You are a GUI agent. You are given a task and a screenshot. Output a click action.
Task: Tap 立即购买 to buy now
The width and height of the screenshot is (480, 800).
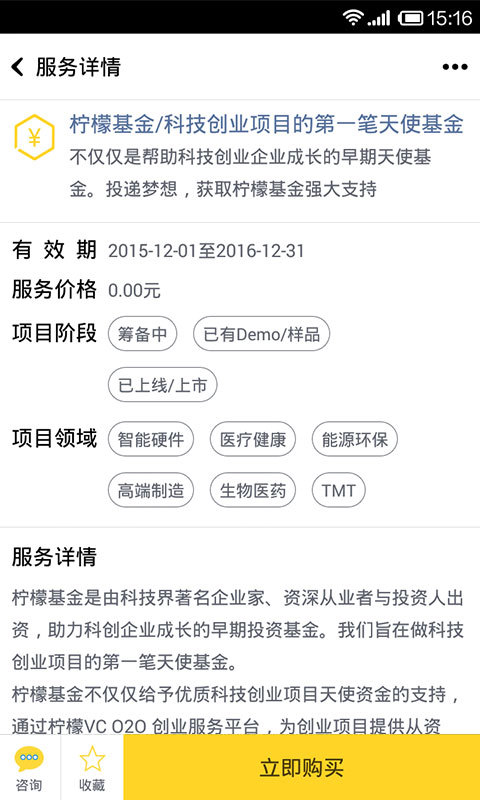(x=301, y=767)
